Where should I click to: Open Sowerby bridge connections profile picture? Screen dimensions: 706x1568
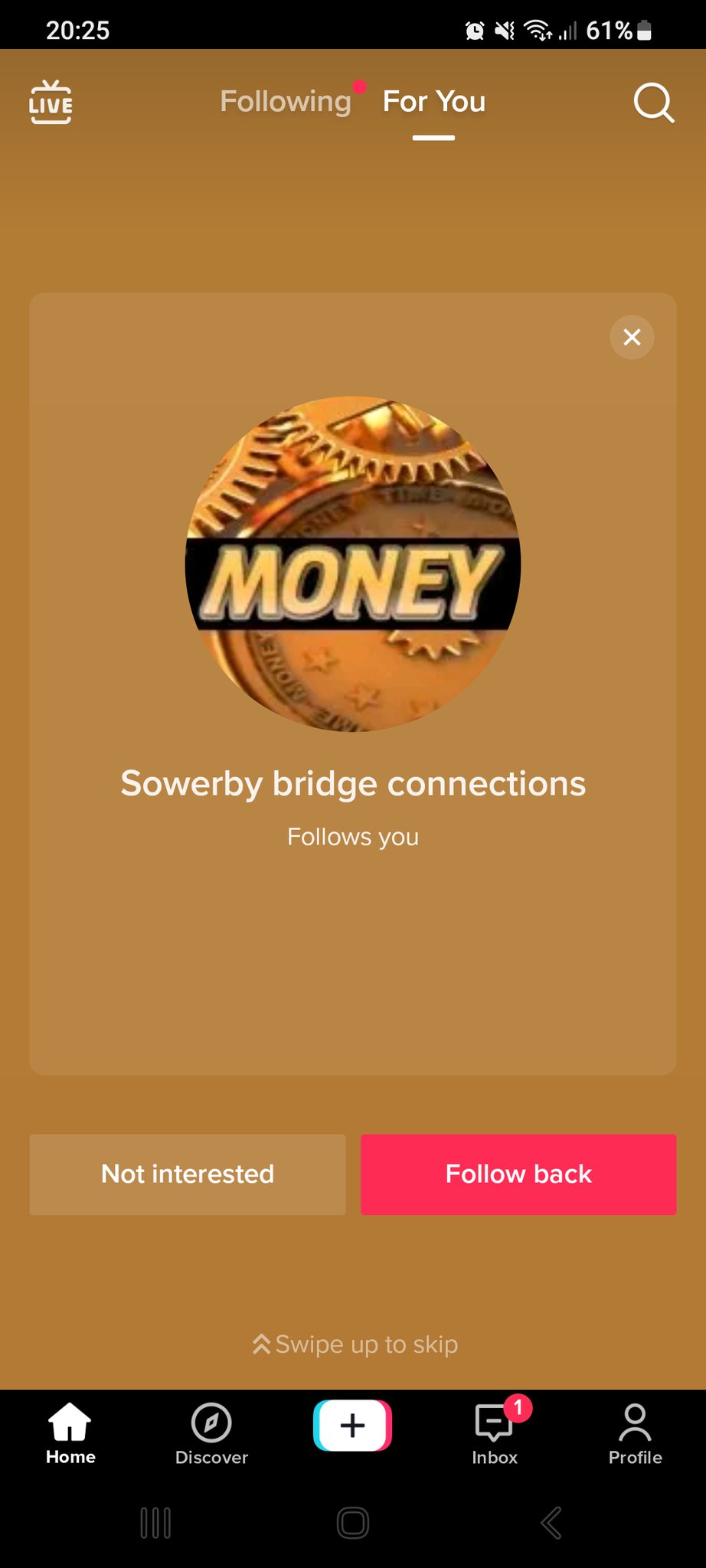pyautogui.click(x=353, y=564)
